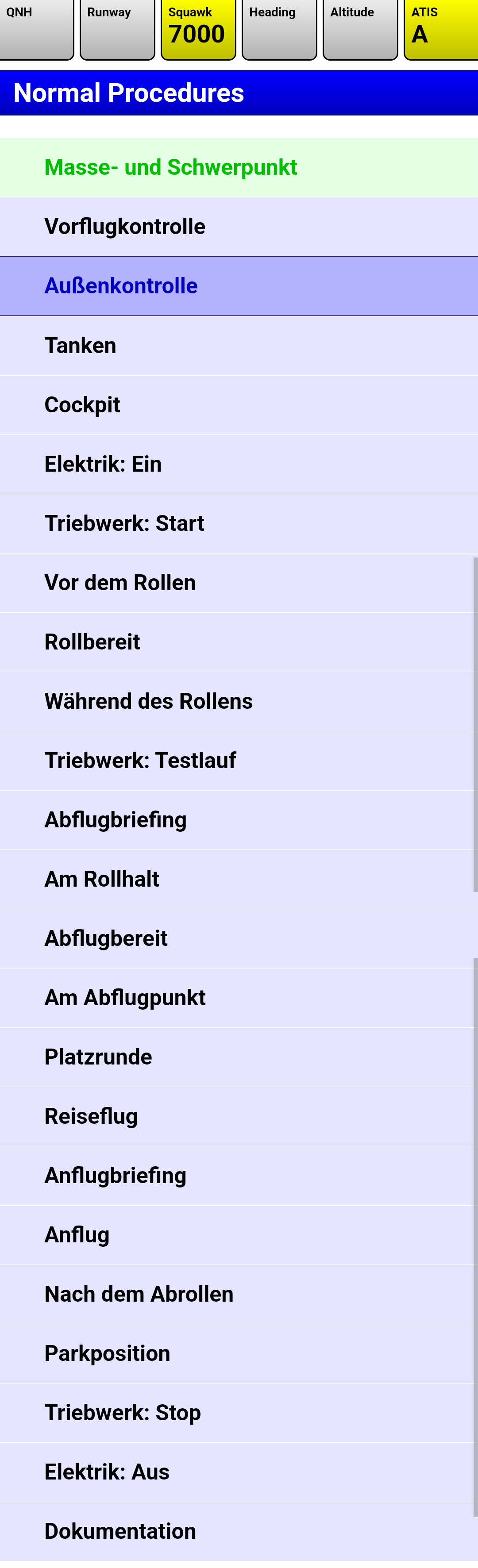Open the Vorflugkontrolle checklist

click(239, 227)
